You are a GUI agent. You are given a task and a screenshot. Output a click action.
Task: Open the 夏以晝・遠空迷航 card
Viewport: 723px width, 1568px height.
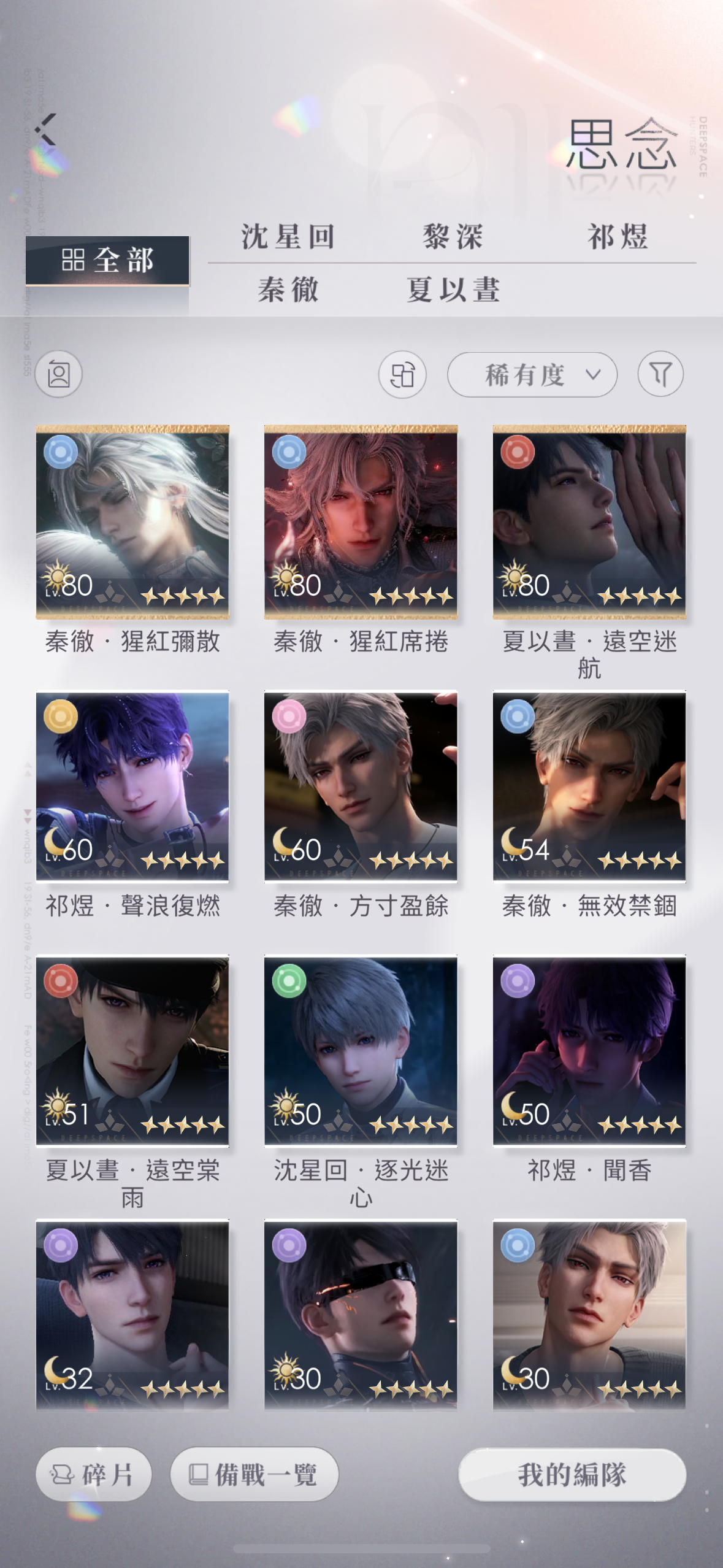pos(589,521)
